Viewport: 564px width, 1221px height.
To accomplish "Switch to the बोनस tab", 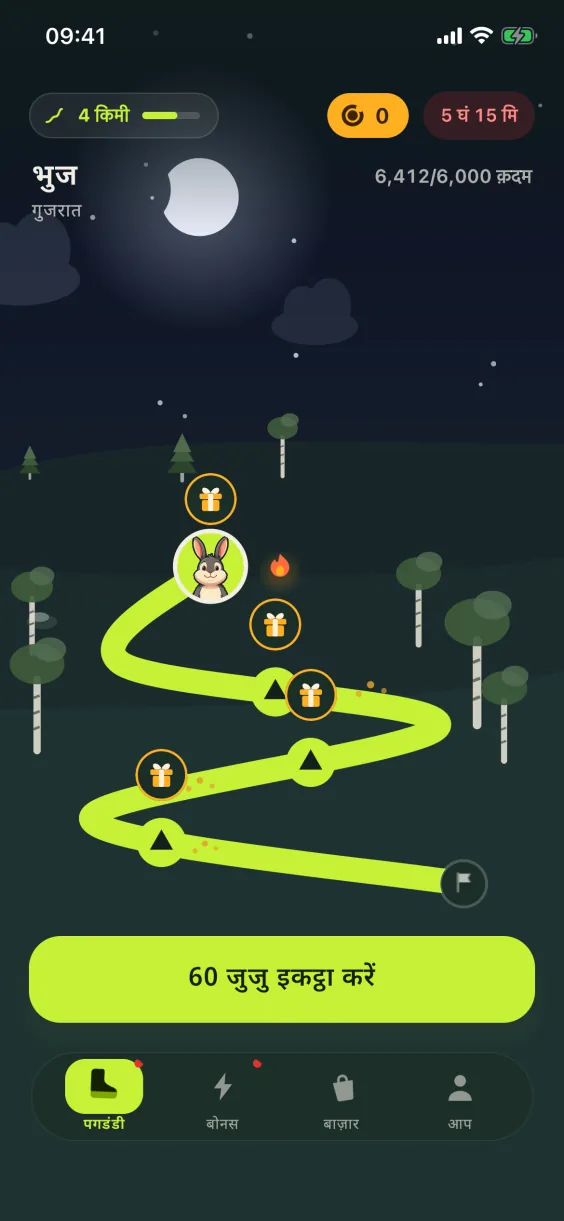I will click(x=222, y=1097).
